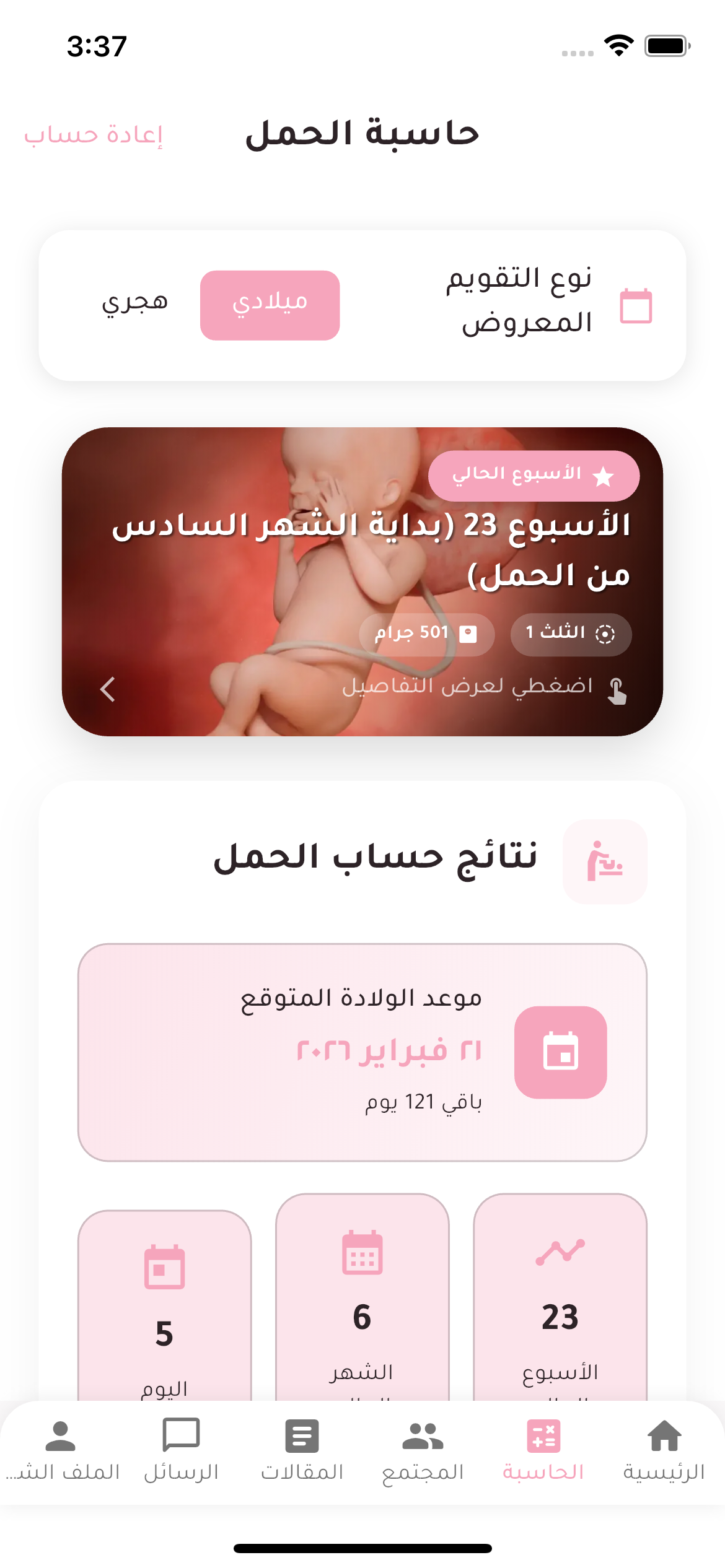Viewport: 725px width, 1568px height.
Task: Select the ميلادي calendar option
Action: pyautogui.click(x=269, y=304)
